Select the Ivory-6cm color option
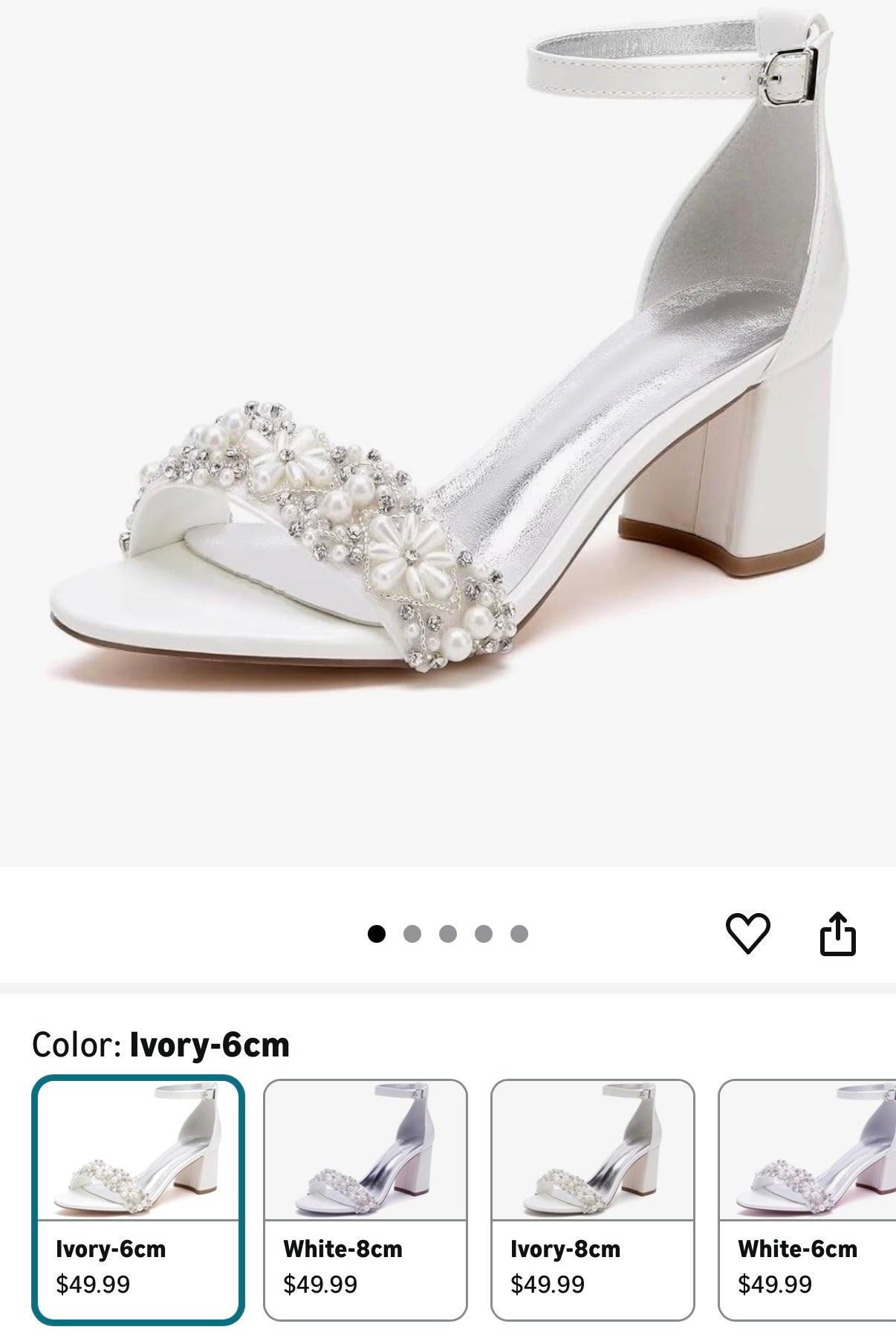Viewport: 896px width, 1344px height. [138, 1200]
